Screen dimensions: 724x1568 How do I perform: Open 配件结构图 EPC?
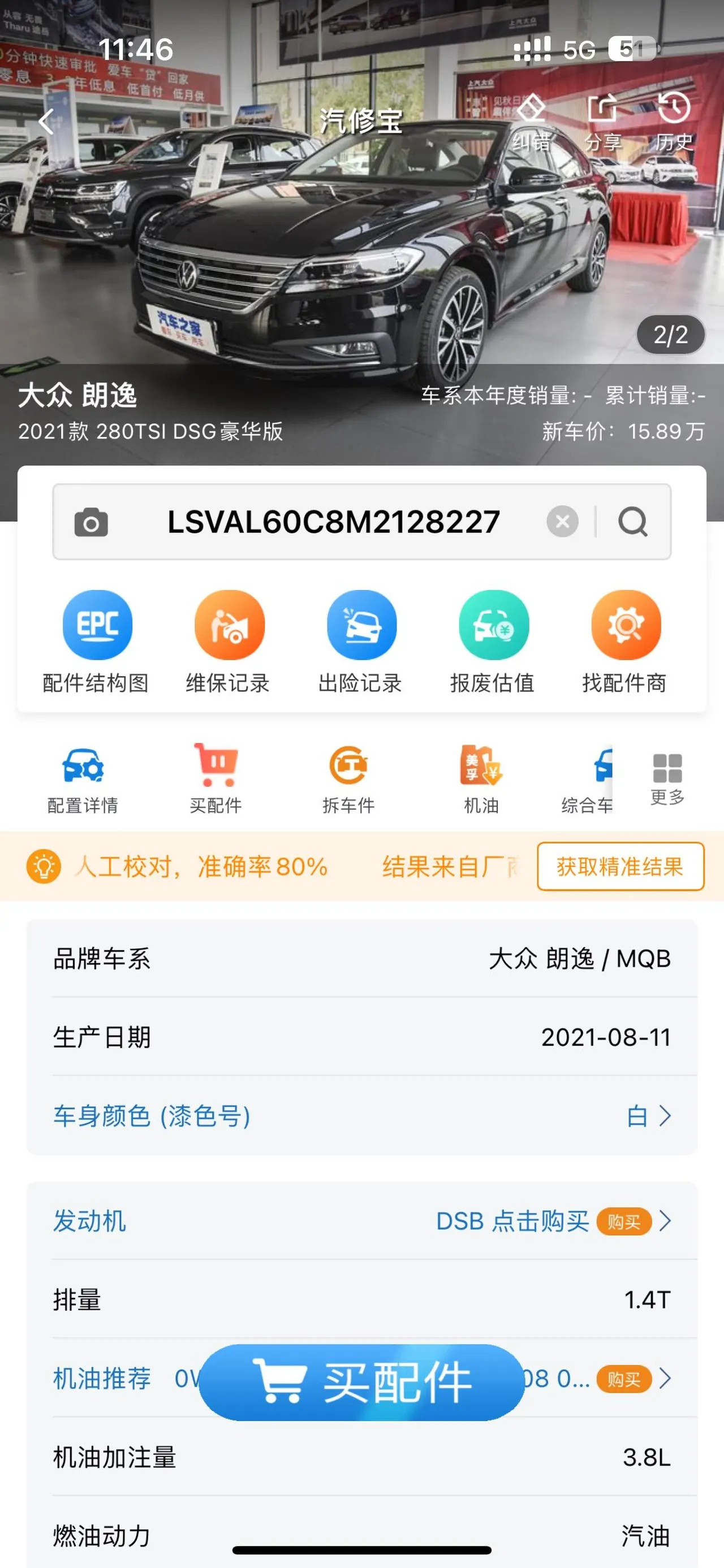pos(96,642)
